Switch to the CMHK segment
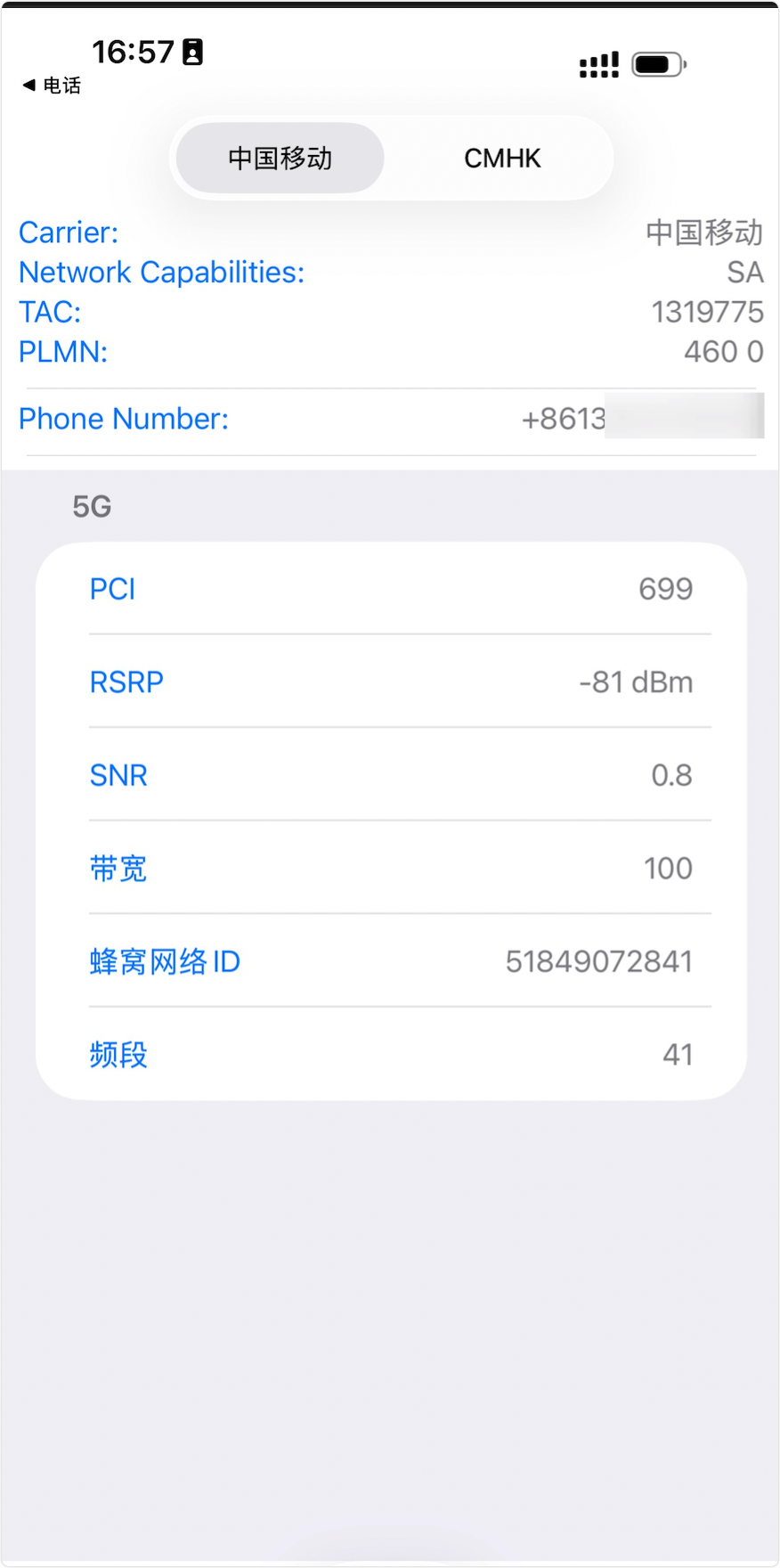Viewport: 780px width, 1568px height. (x=502, y=159)
